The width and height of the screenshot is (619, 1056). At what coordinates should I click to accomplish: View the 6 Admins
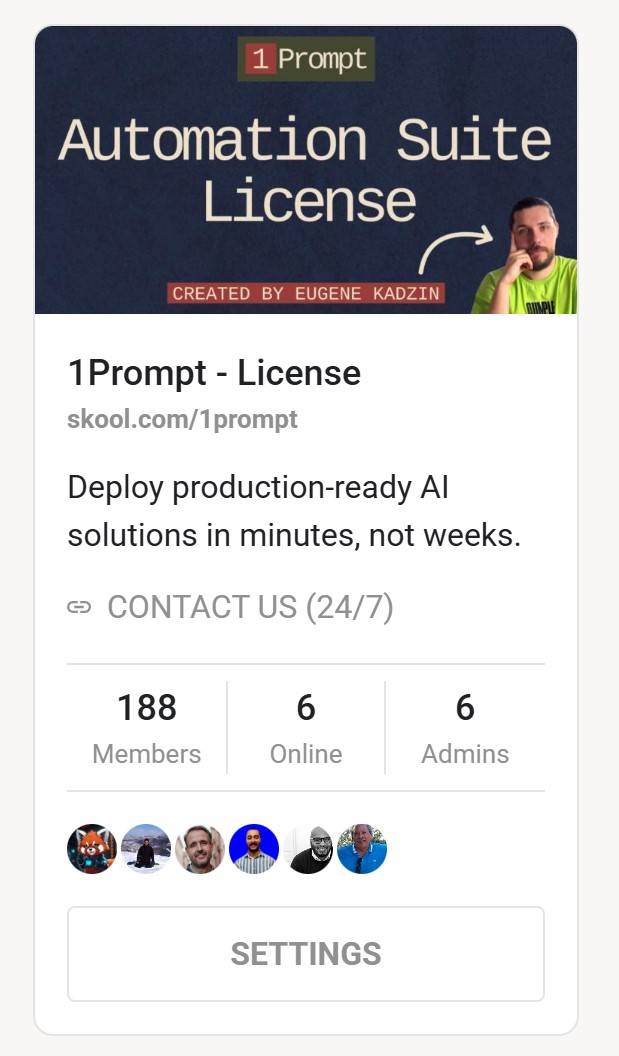[464, 727]
